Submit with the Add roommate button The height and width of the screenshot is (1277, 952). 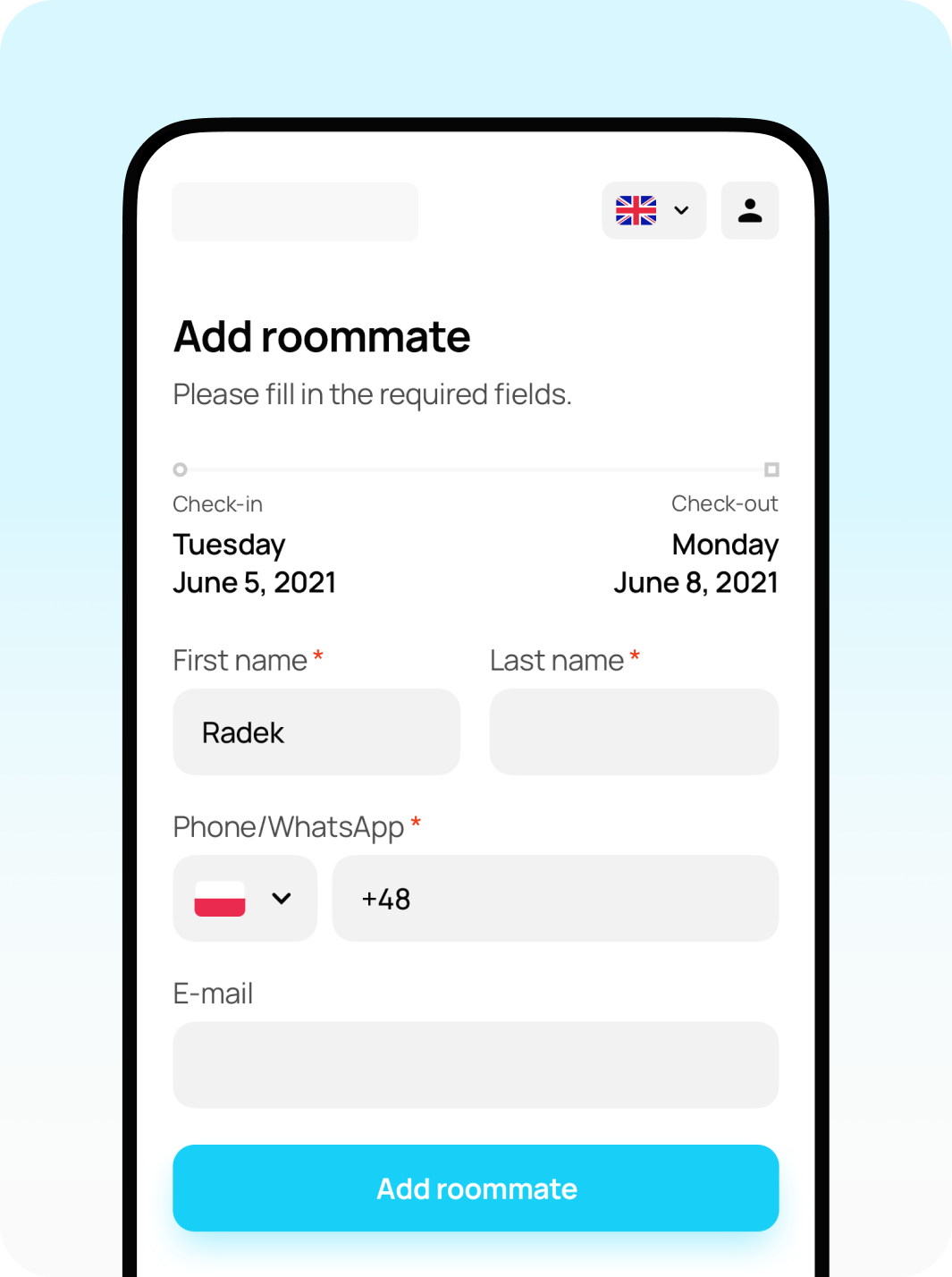[x=476, y=1188]
